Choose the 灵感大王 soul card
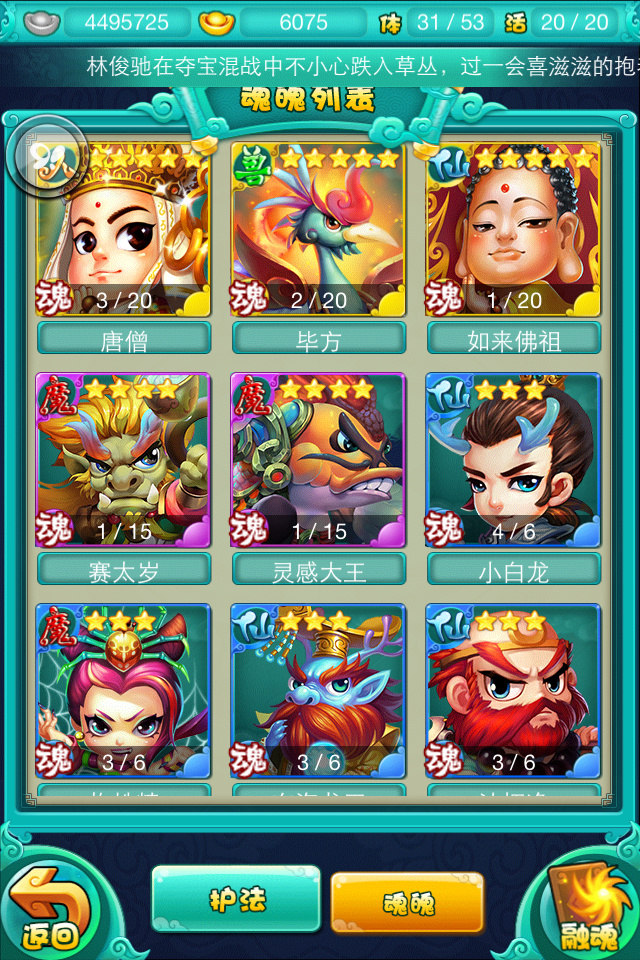 318,460
